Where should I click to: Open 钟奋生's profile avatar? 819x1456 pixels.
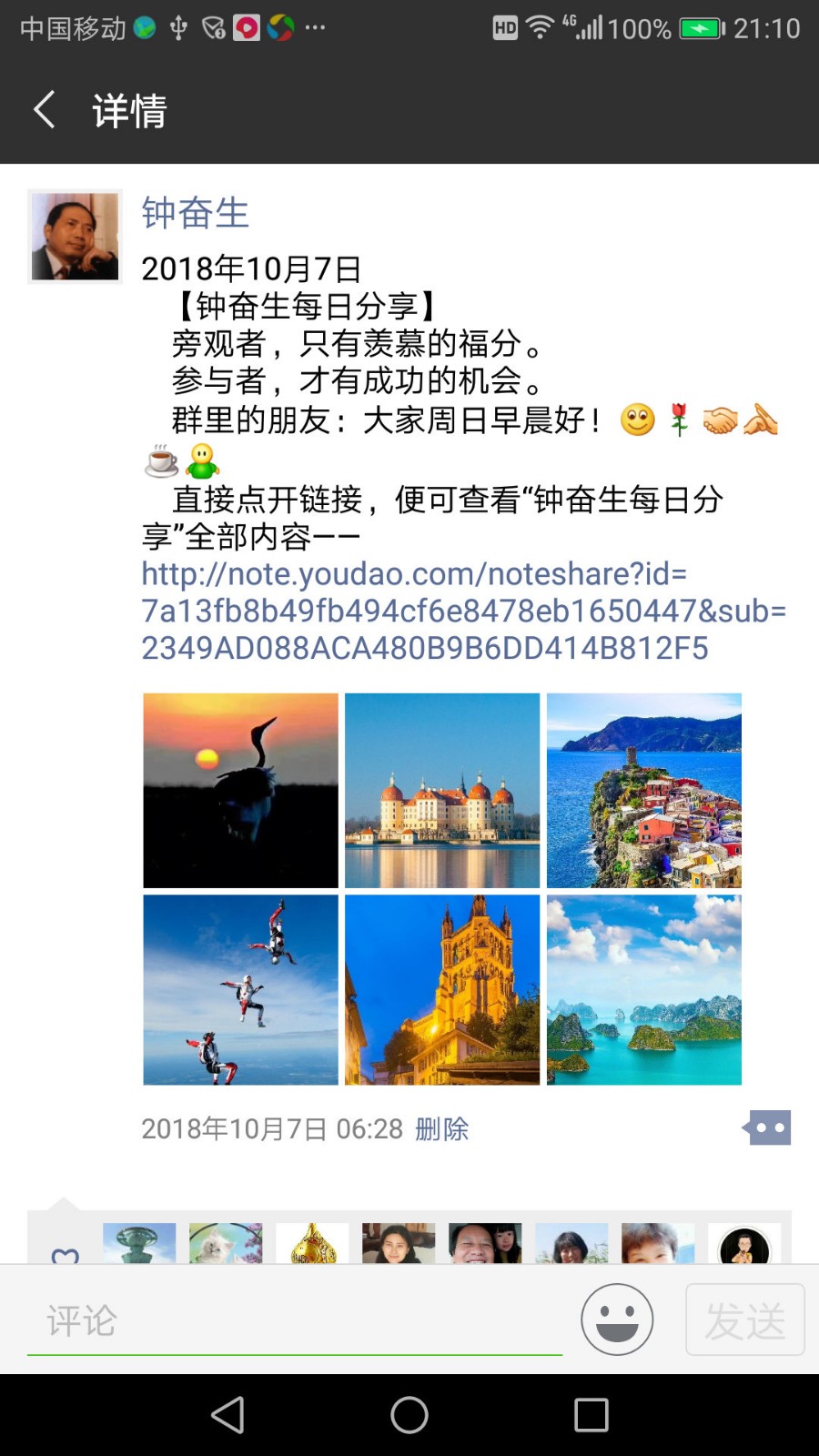point(76,237)
